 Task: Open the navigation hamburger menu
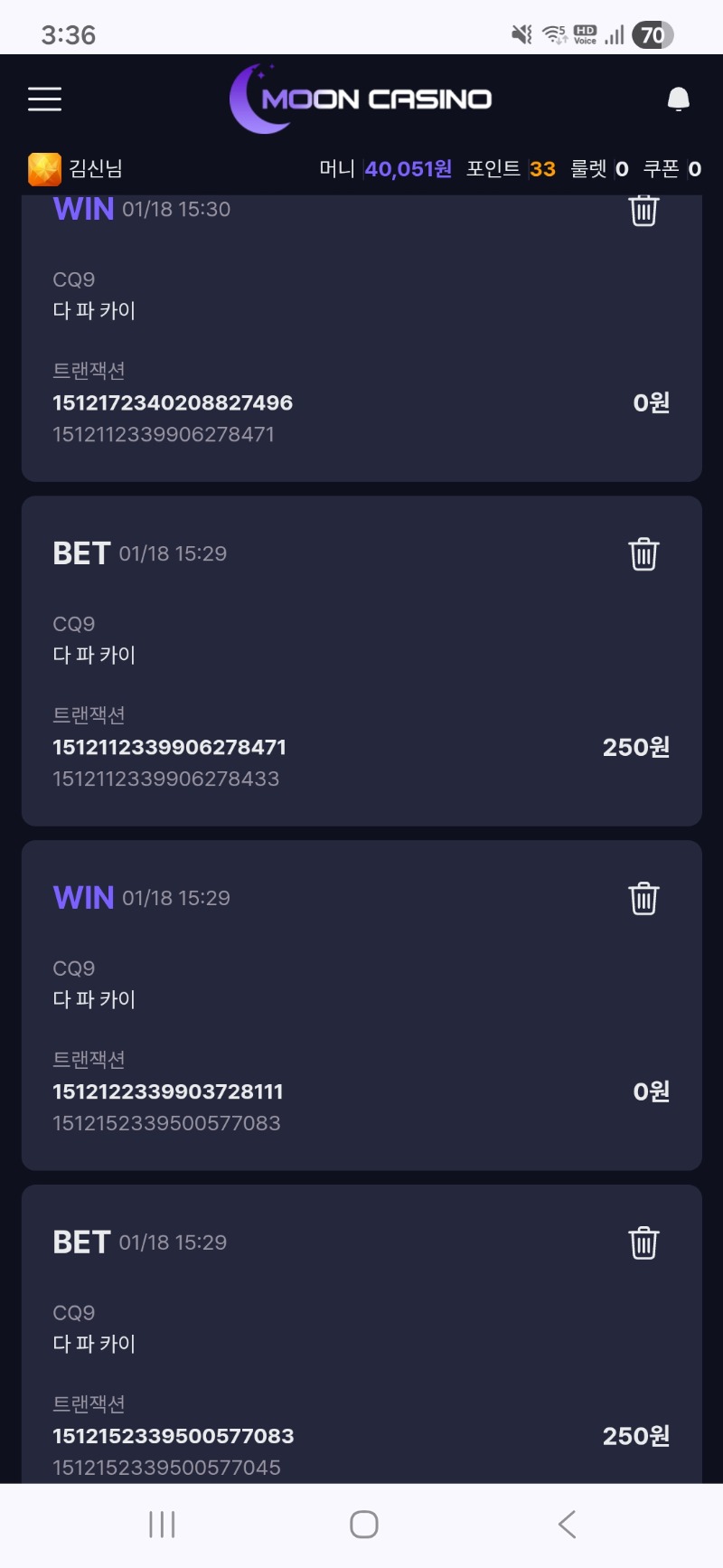click(44, 99)
